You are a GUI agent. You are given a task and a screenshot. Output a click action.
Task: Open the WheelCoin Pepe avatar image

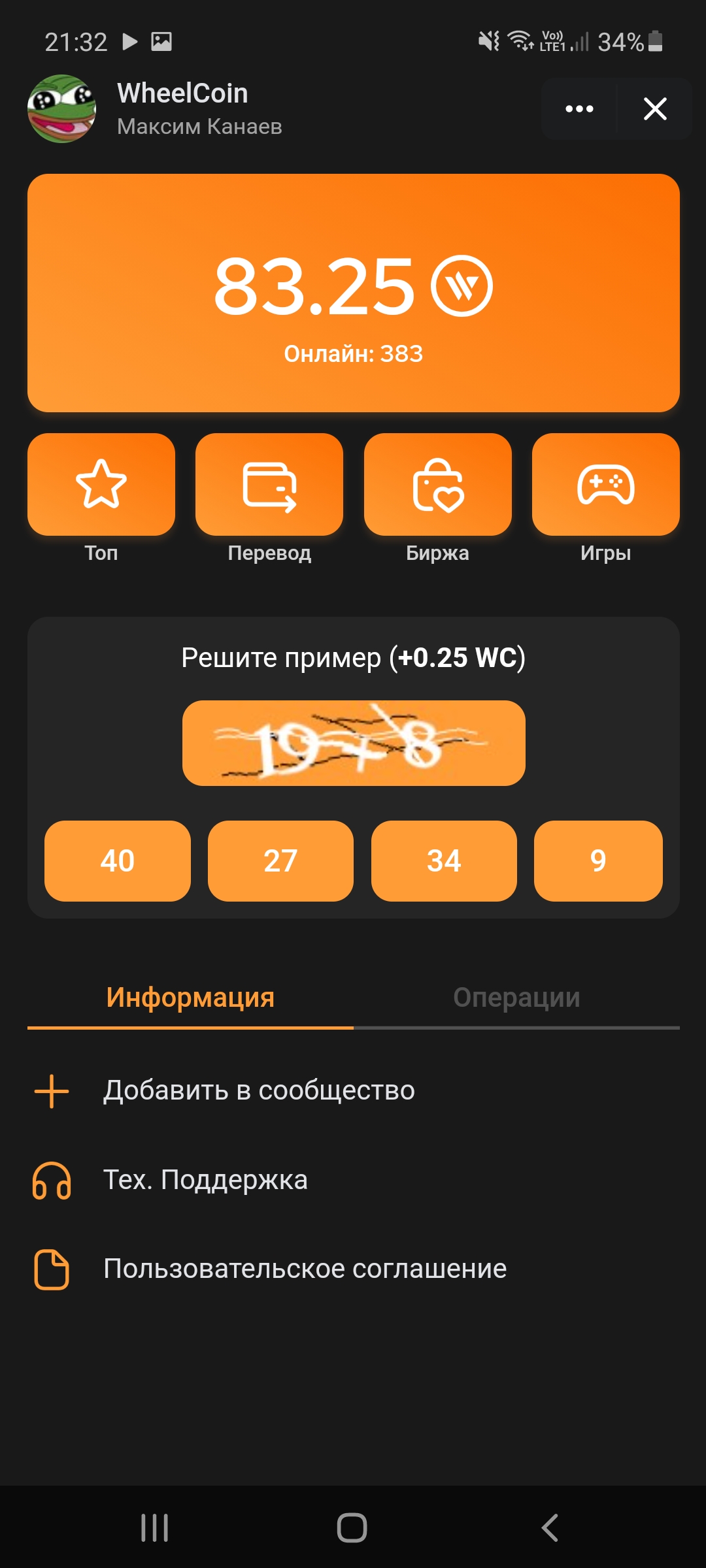click(62, 109)
